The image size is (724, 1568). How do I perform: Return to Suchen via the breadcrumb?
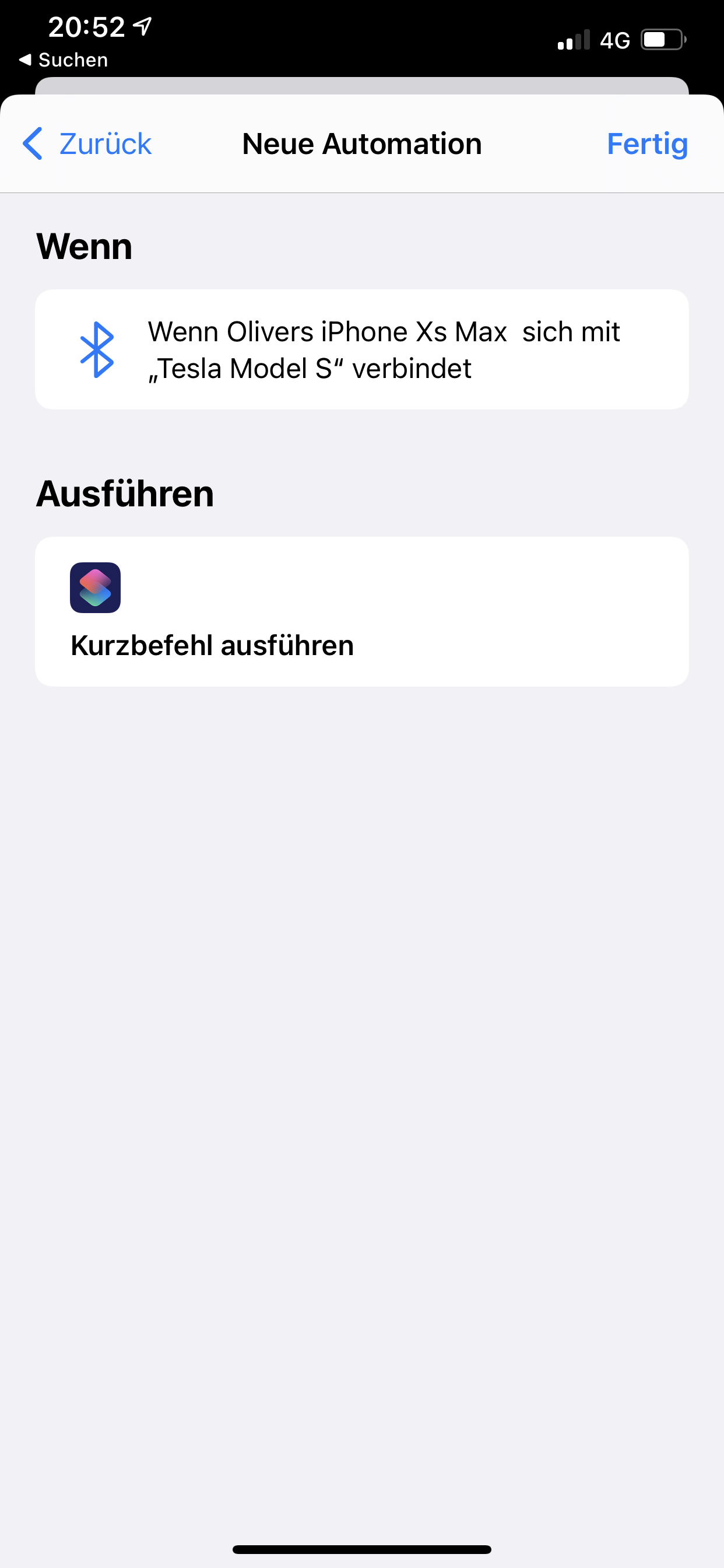tap(64, 60)
